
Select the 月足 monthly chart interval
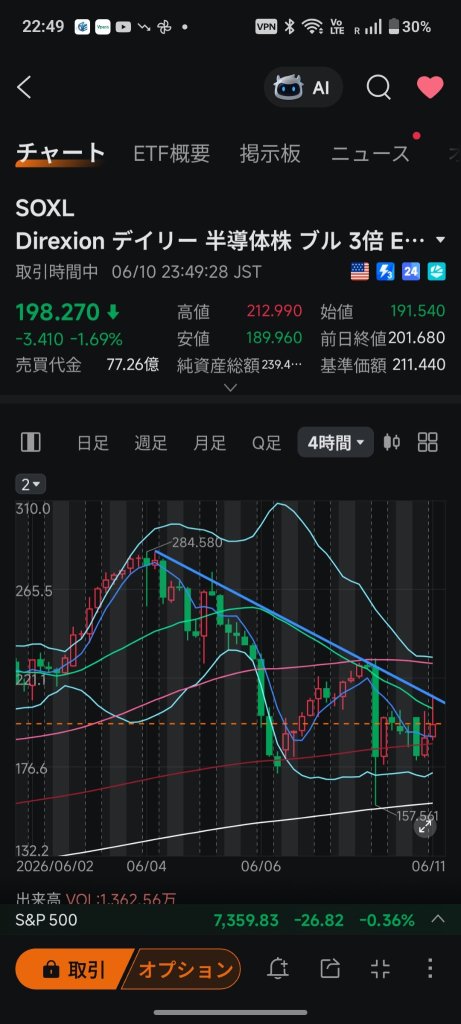click(x=210, y=443)
